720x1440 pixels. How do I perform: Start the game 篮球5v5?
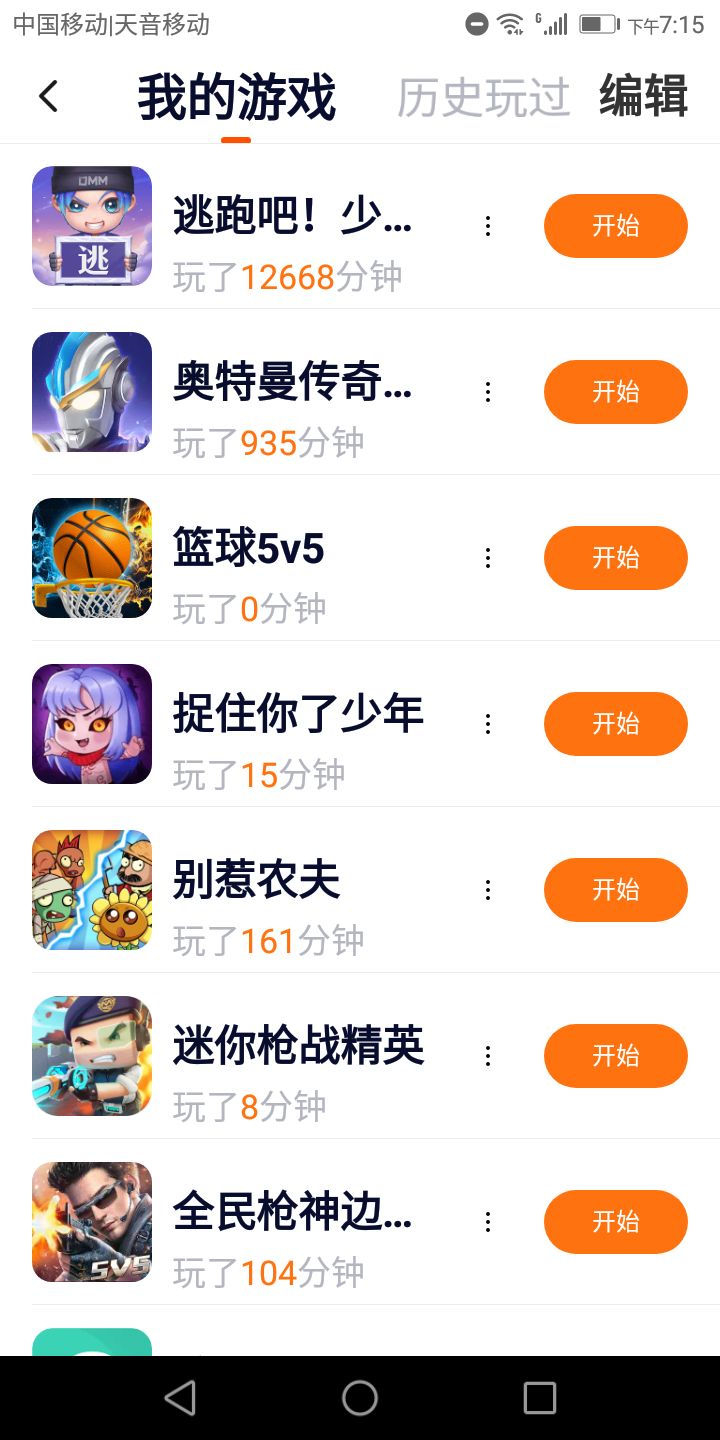point(615,558)
